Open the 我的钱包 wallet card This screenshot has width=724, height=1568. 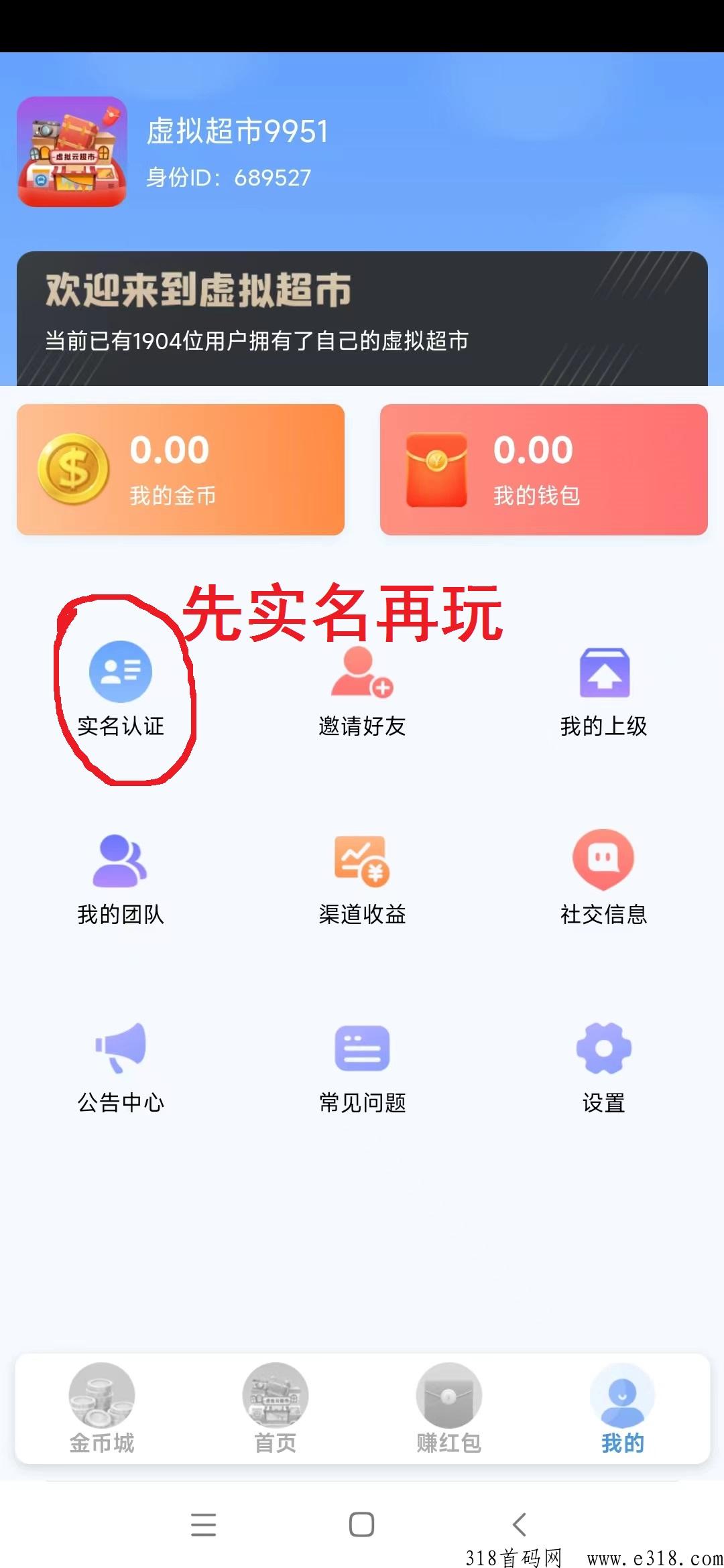543,468
